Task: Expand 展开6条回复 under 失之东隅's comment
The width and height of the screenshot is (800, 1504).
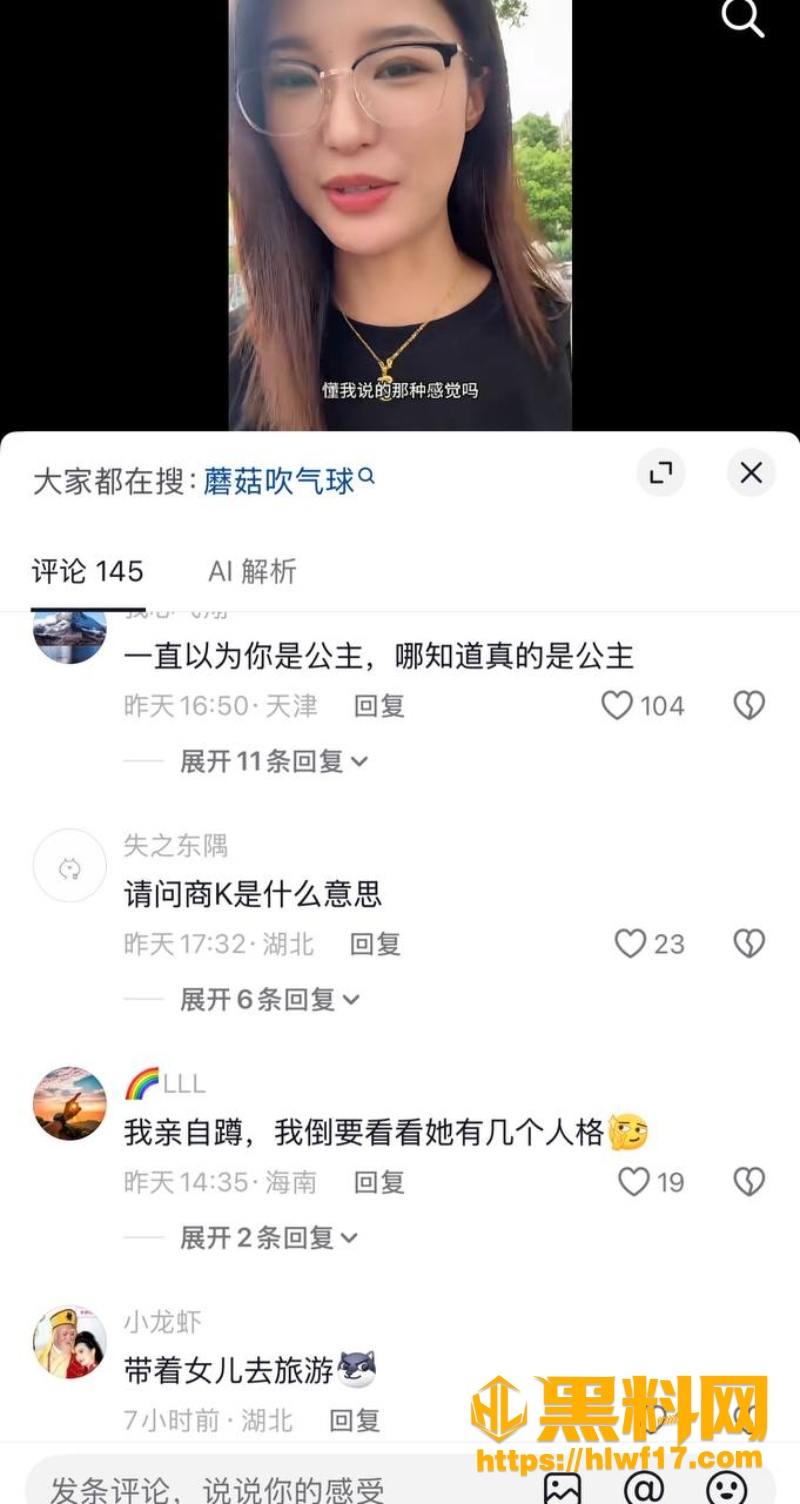Action: [270, 1000]
